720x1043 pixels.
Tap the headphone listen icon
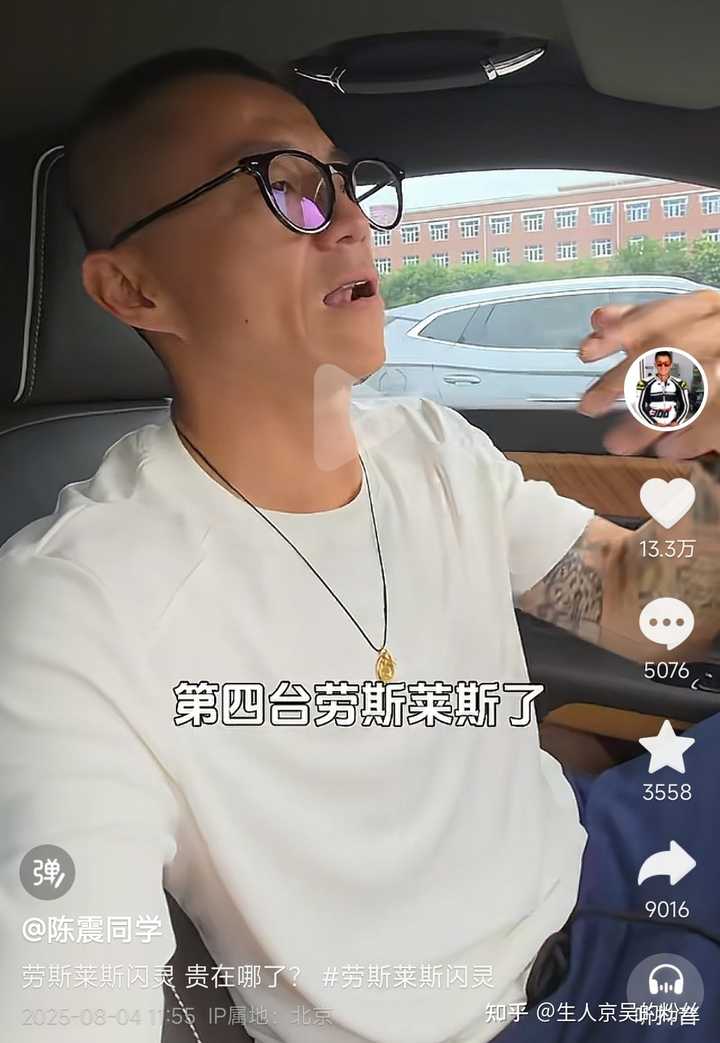pos(665,981)
